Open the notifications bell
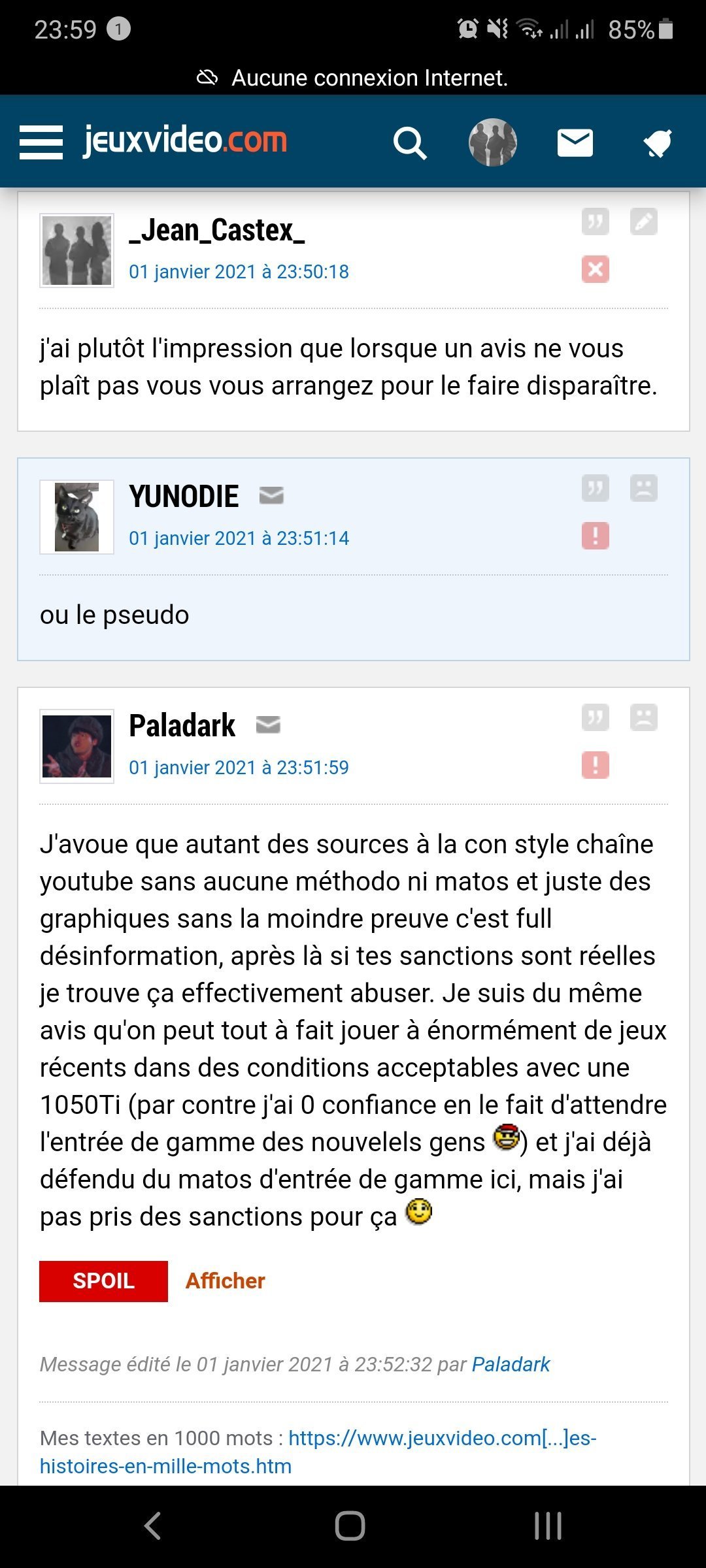This screenshot has width=706, height=1568. 658,143
